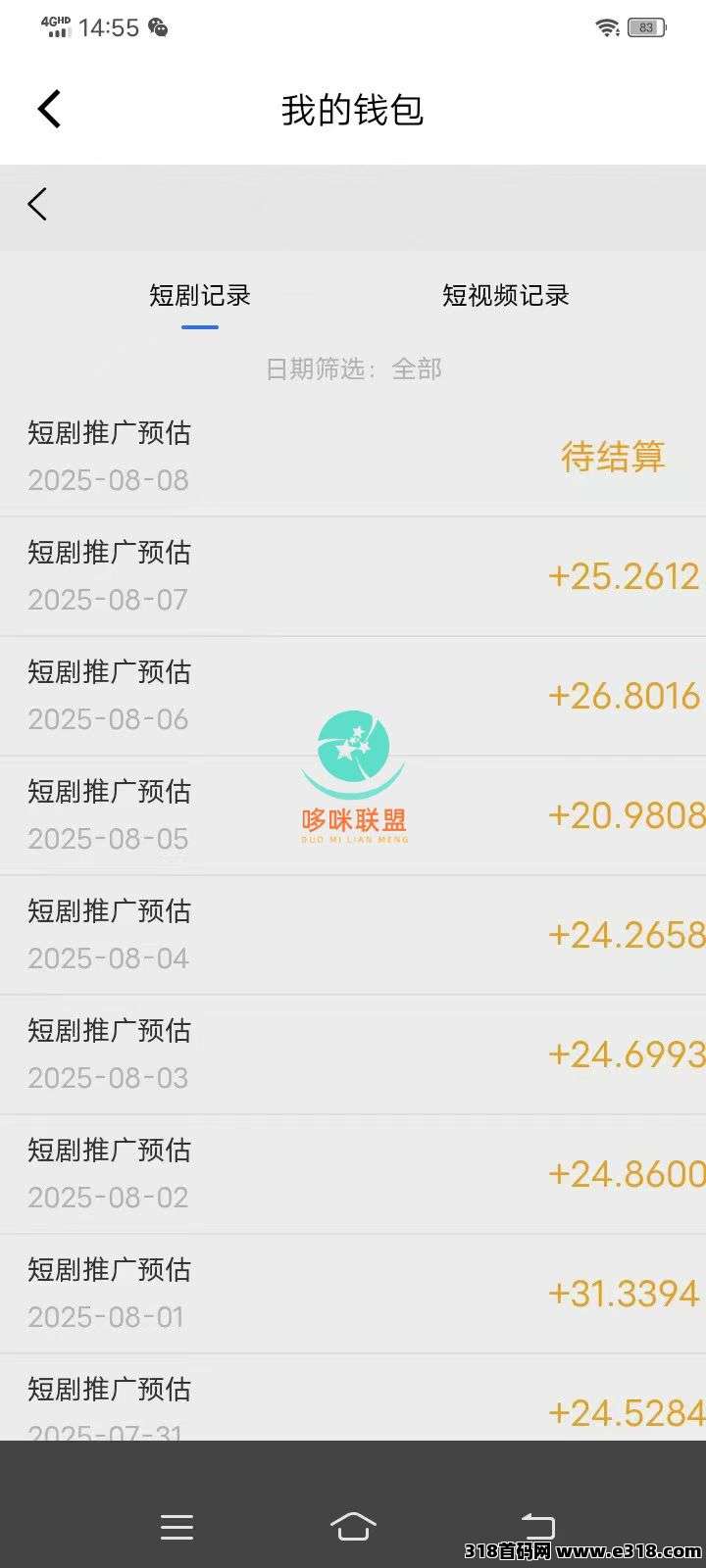
Task: Go to the home screen via the navigation bar
Action: [x=353, y=1527]
